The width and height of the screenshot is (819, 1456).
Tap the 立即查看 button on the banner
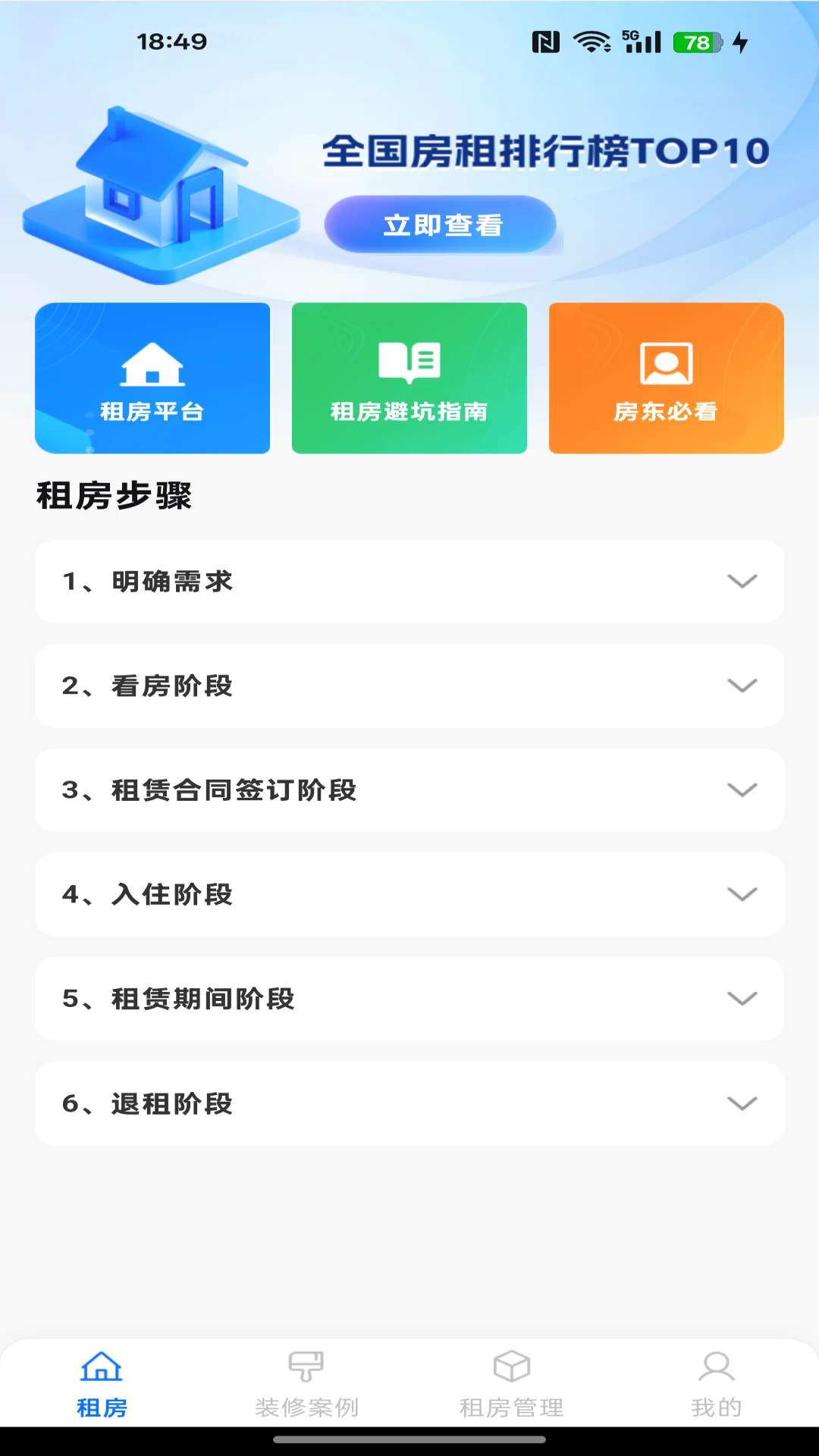click(441, 224)
